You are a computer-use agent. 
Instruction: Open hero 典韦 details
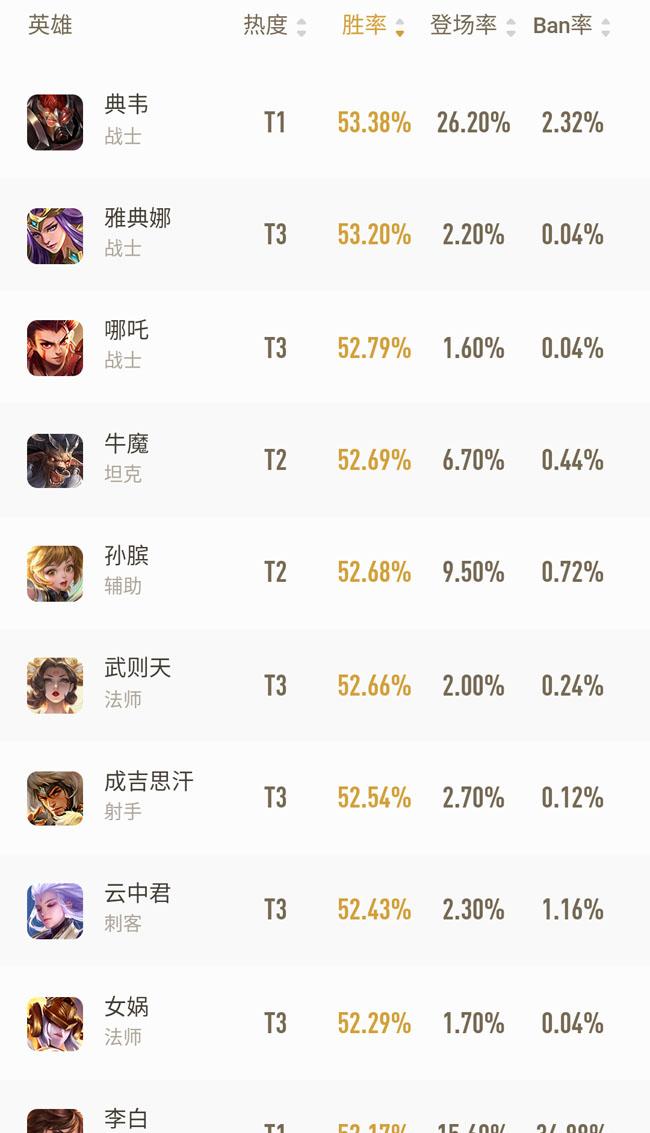(x=126, y=121)
